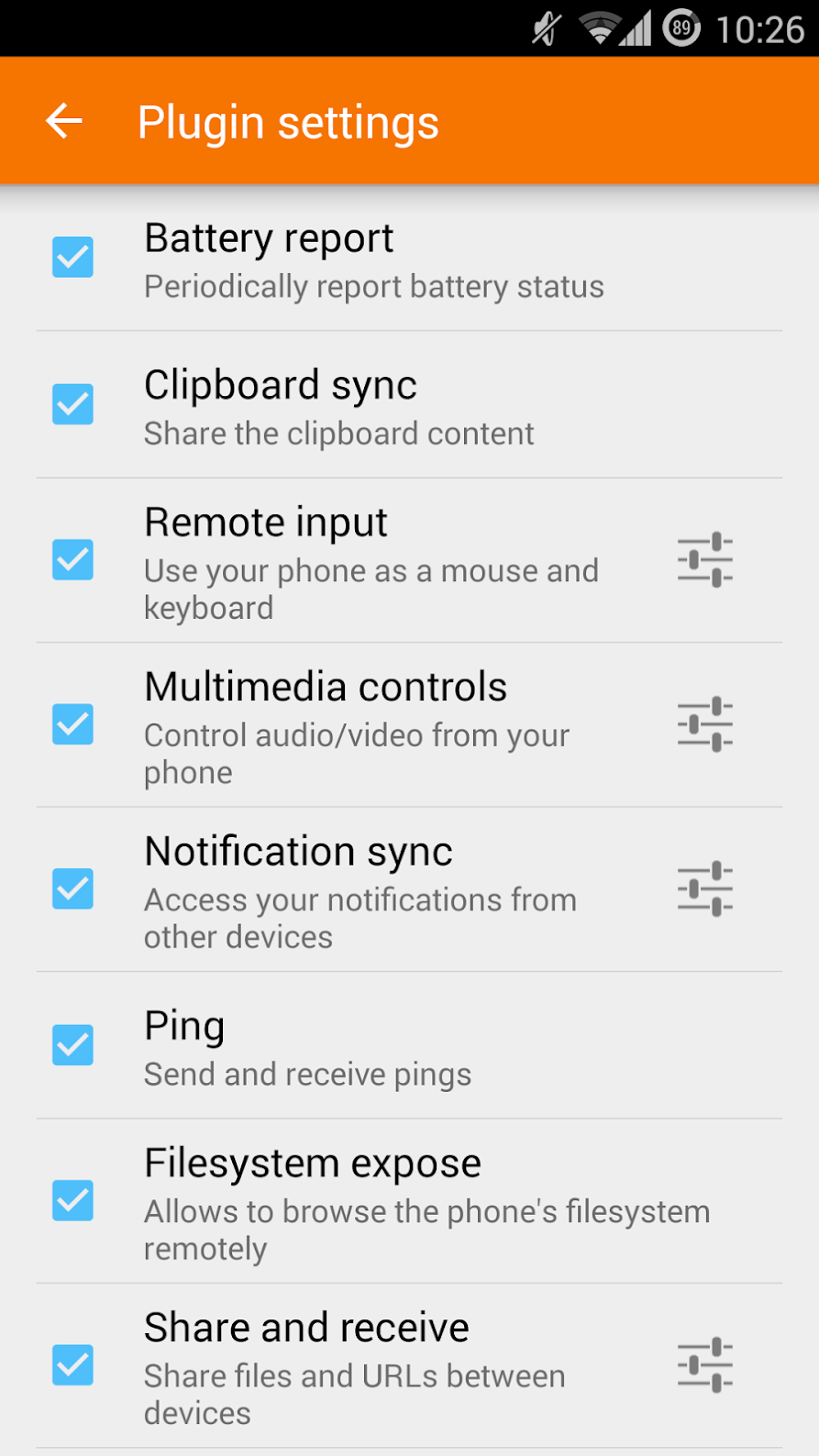Uncheck the Notification sync plugin
The image size is (819, 1456).
pos(72,888)
